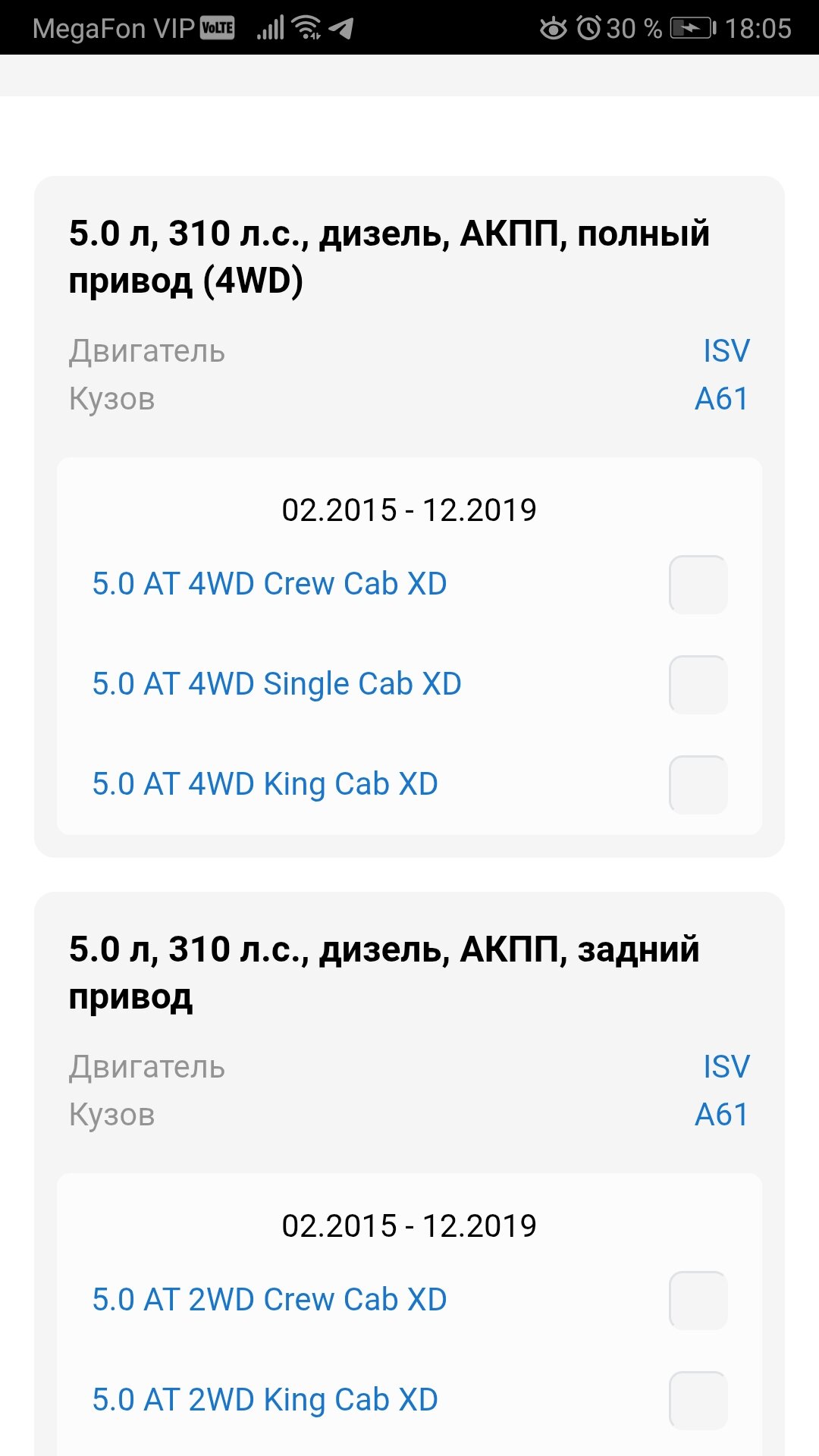Open the 5.0 AT 2WD King Cab XD link
This screenshot has height=1456, width=819.
265,1400
